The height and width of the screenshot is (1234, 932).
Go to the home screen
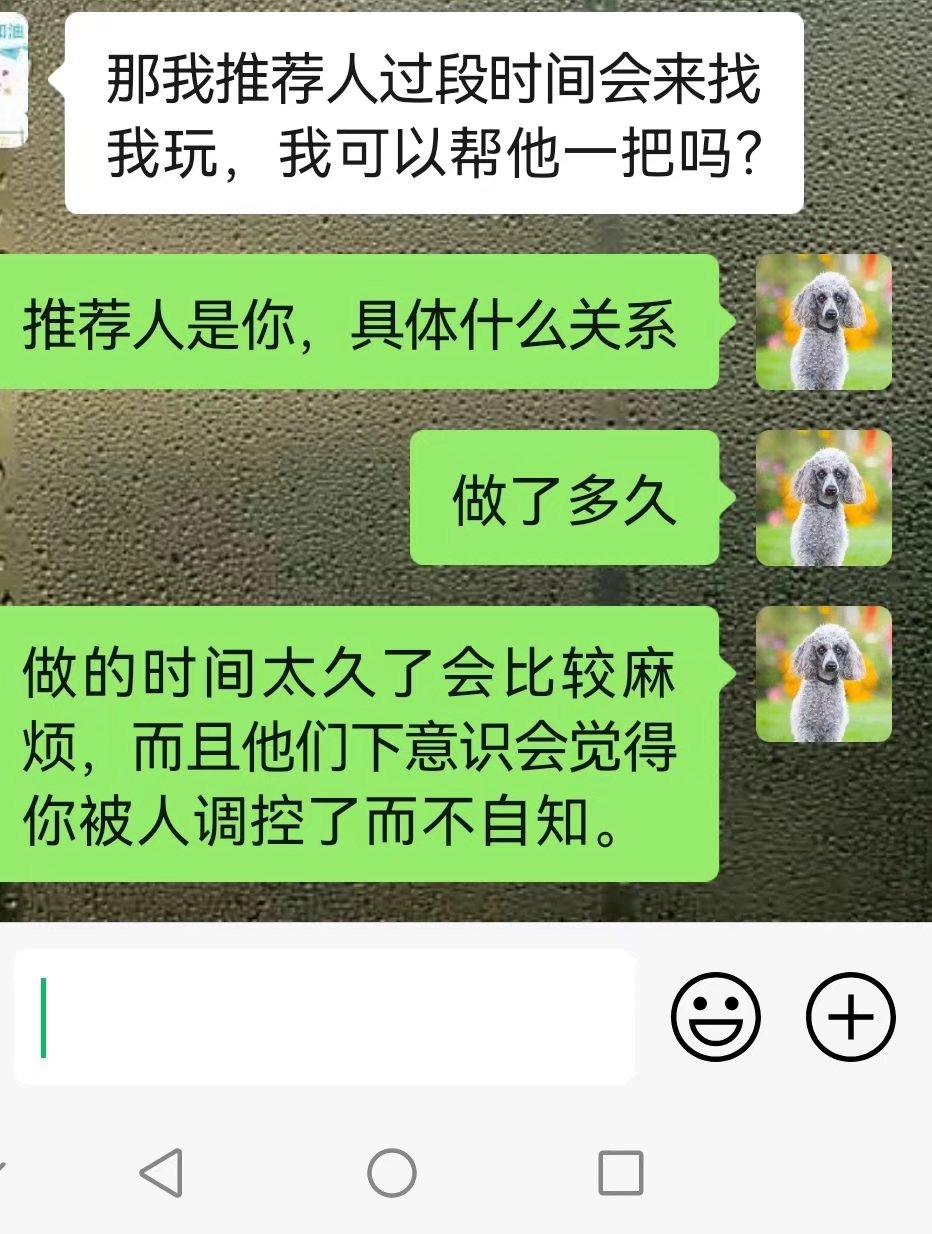pyautogui.click(x=391, y=1172)
